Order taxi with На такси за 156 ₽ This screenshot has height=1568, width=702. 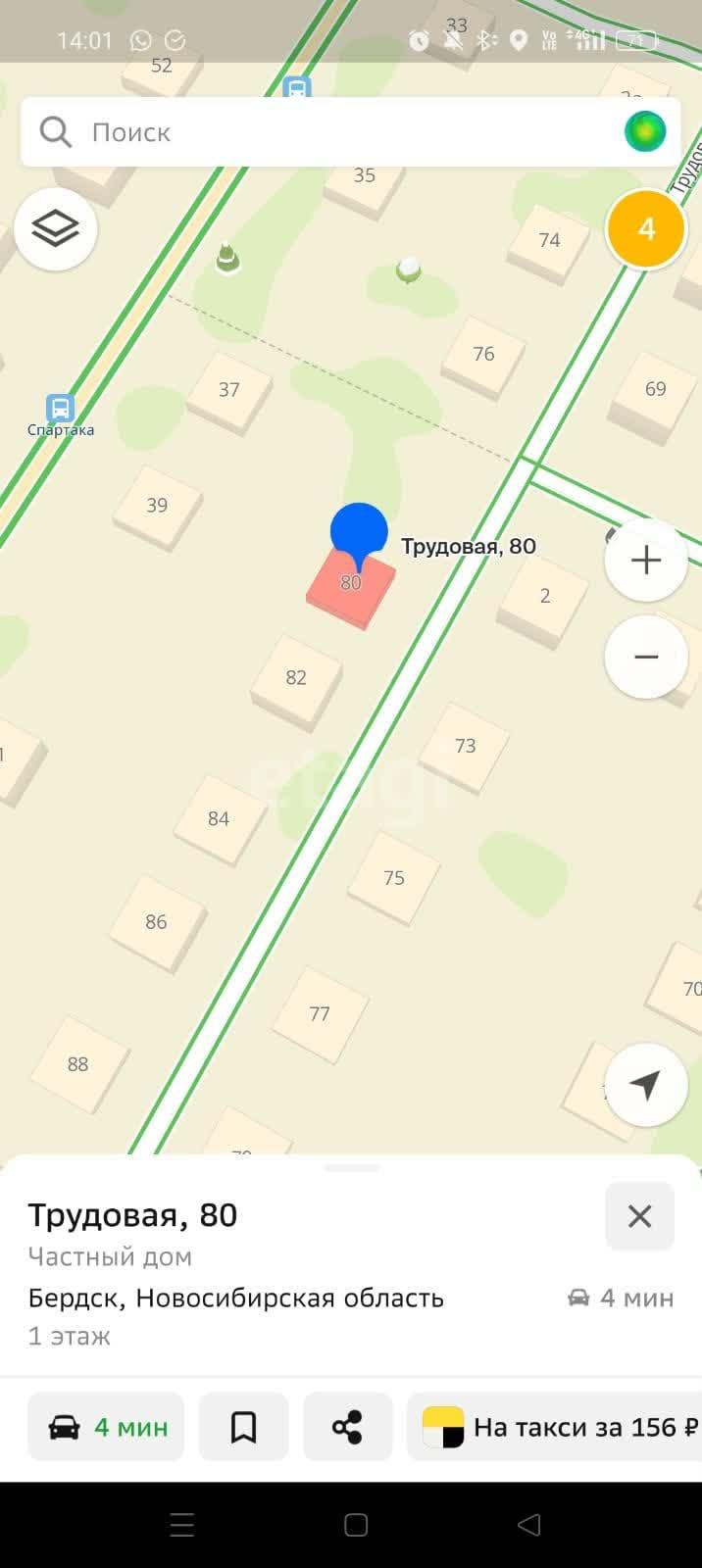pos(555,1427)
